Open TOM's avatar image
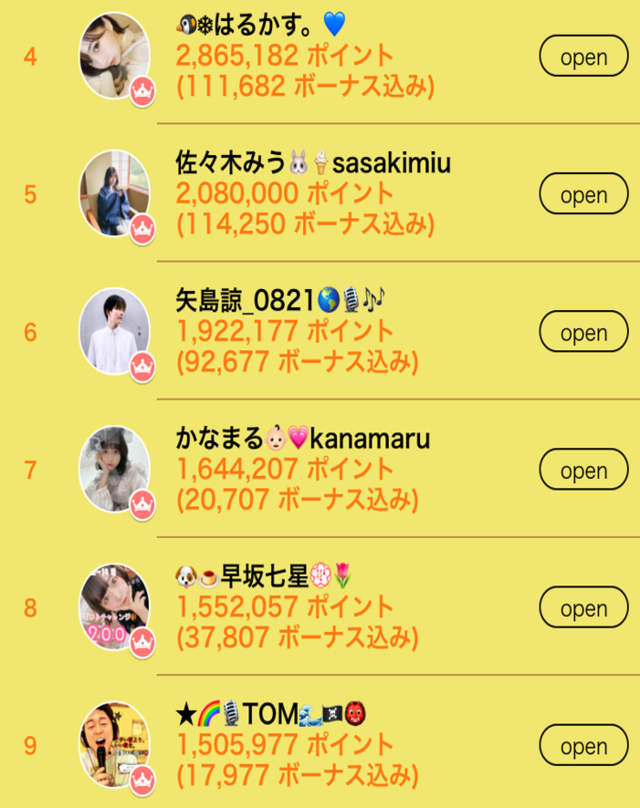The height and width of the screenshot is (808, 640). point(115,745)
